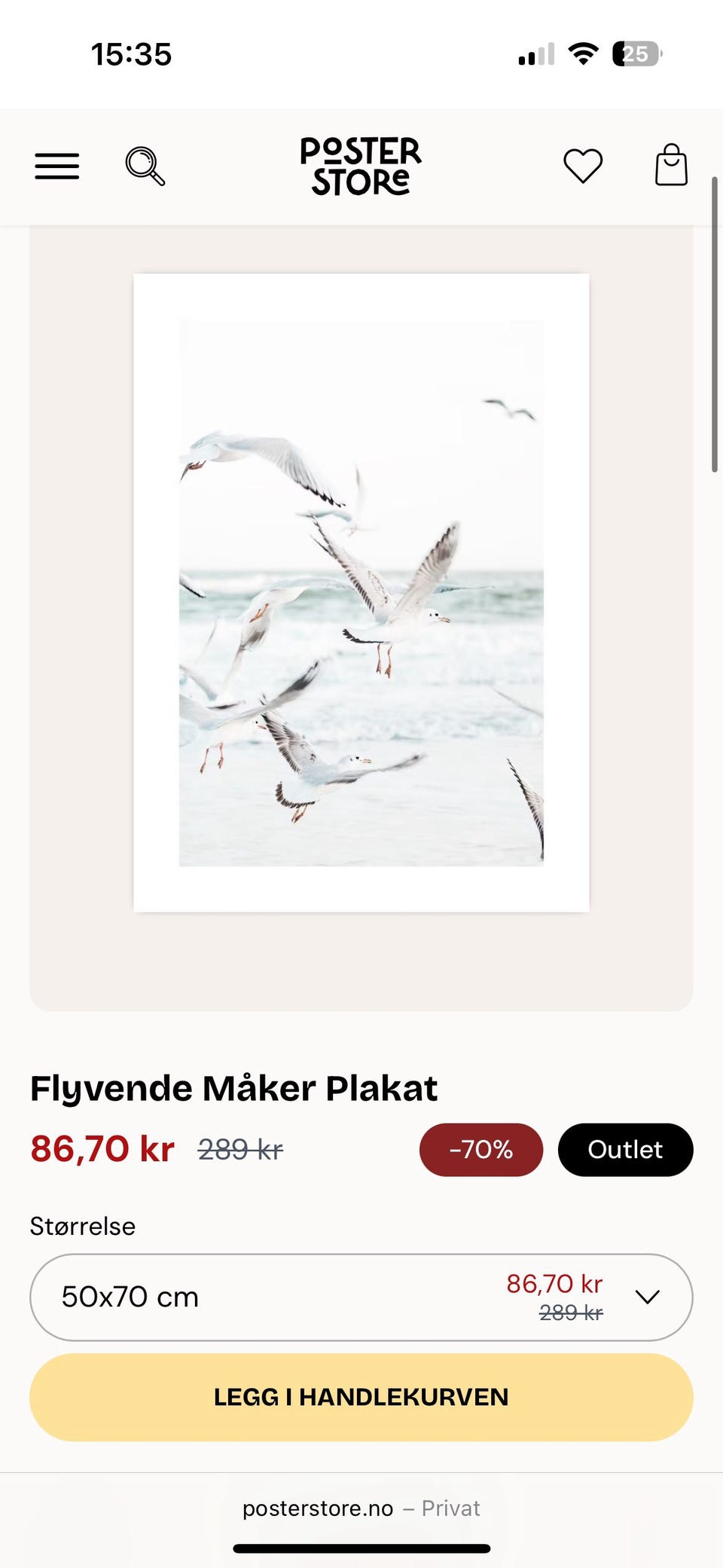Select the -70% discount badge
The image size is (723, 1568).
coord(480,1150)
